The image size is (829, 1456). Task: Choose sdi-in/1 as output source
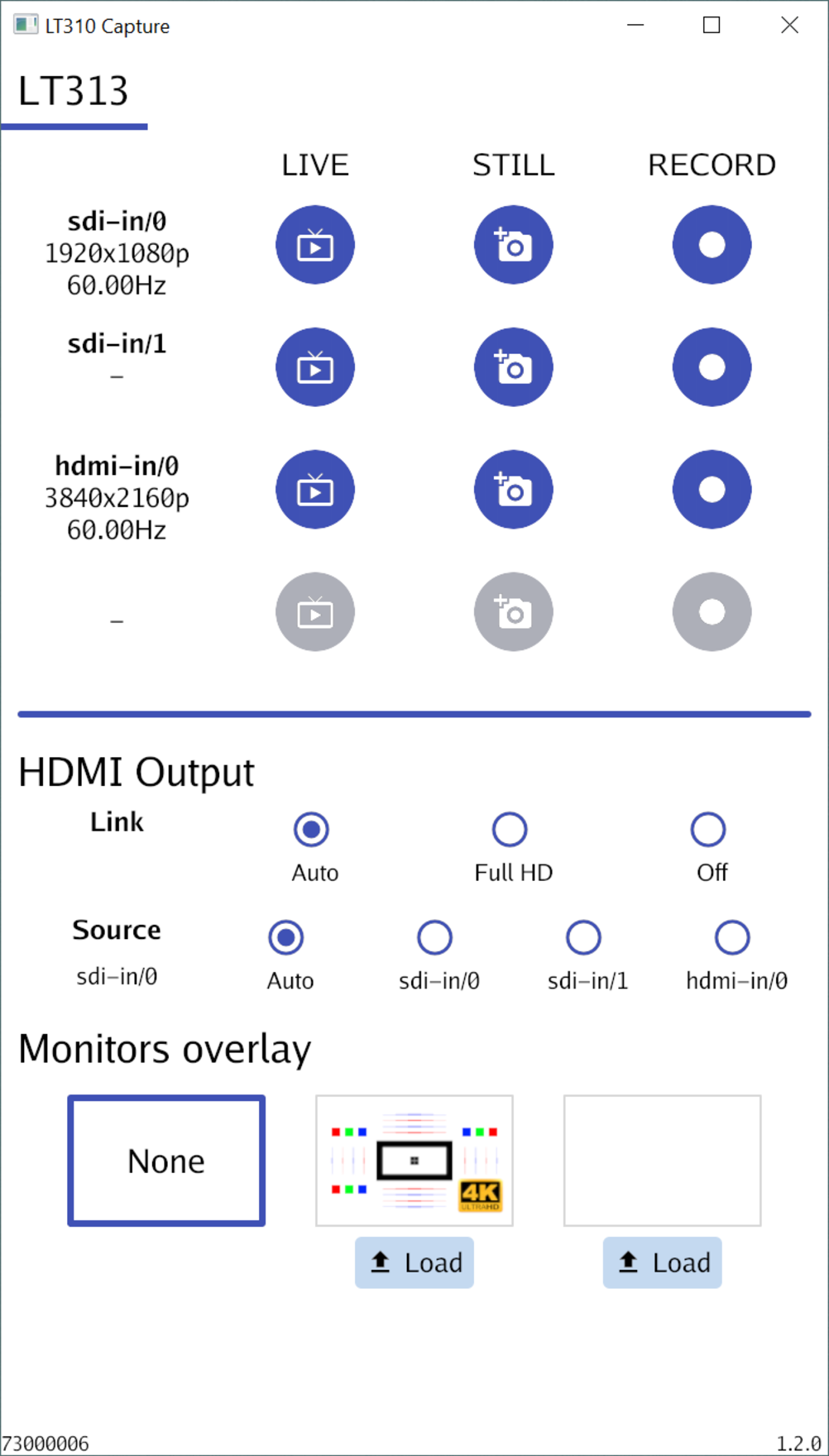click(x=583, y=937)
